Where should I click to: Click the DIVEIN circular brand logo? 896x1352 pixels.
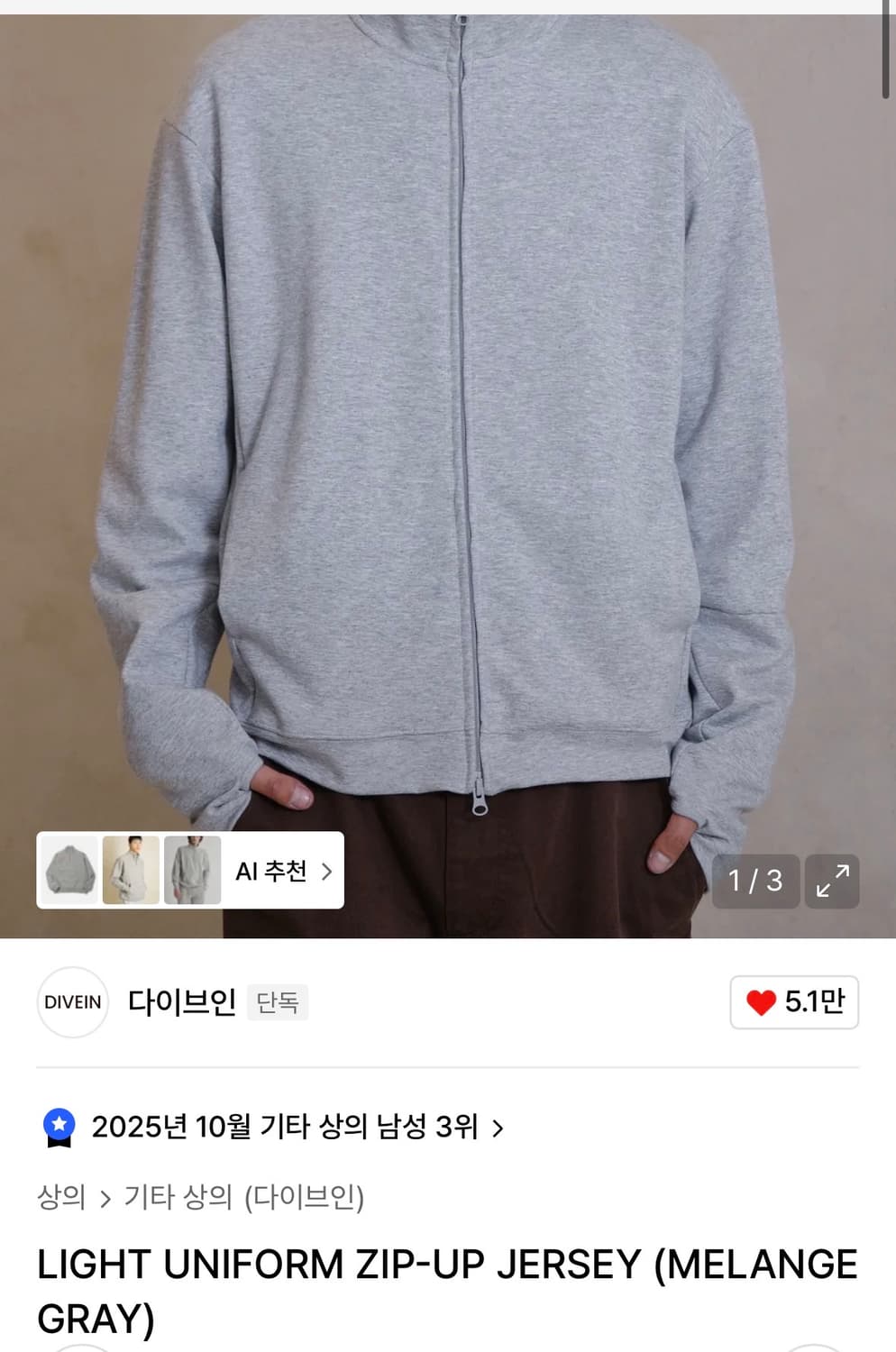72,1002
